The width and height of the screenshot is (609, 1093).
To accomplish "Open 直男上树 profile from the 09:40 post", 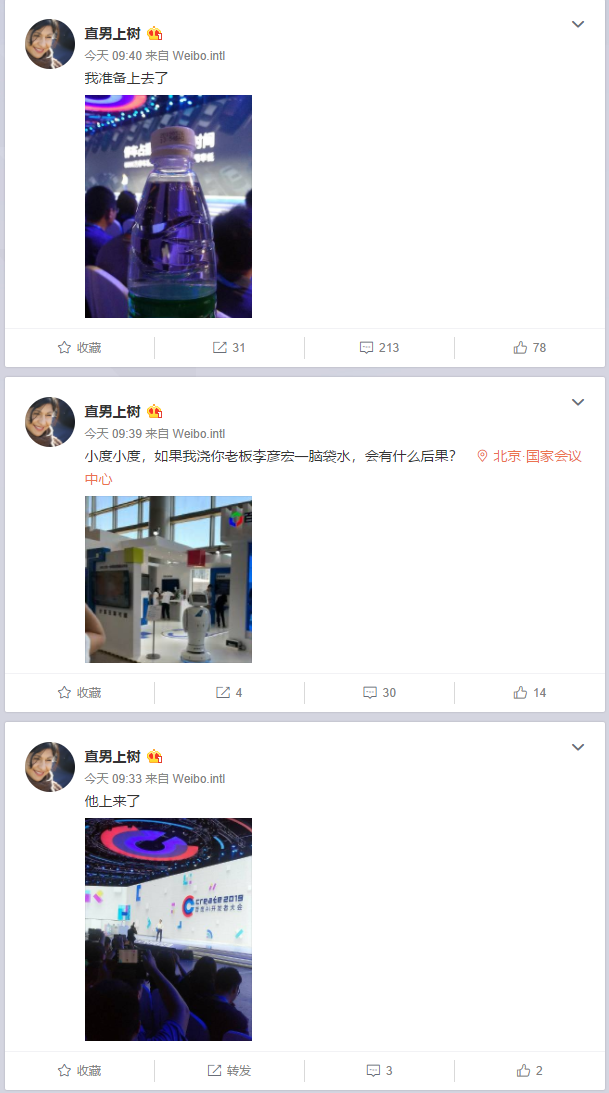I will (x=112, y=34).
